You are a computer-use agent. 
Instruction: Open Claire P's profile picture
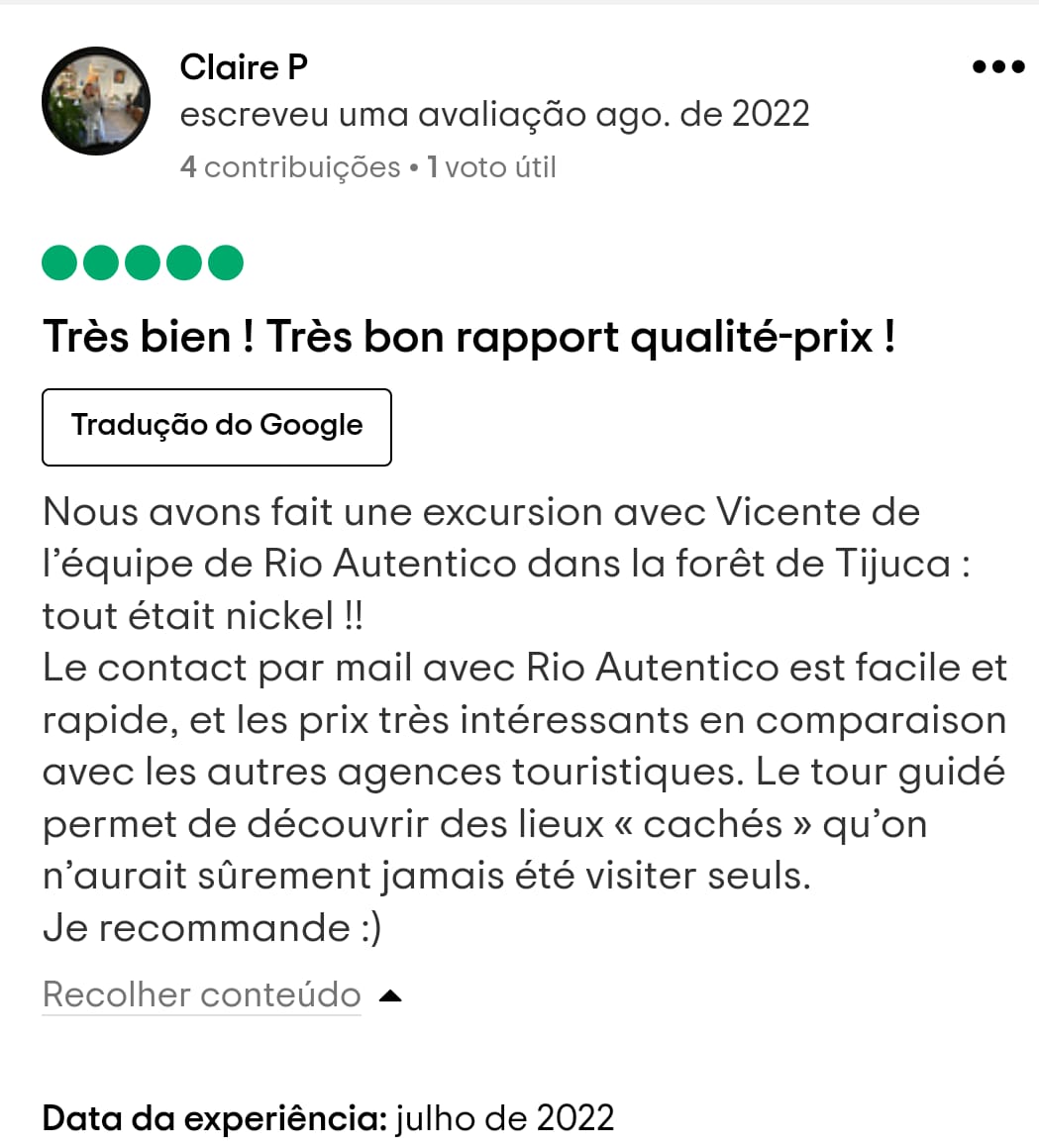[x=96, y=101]
